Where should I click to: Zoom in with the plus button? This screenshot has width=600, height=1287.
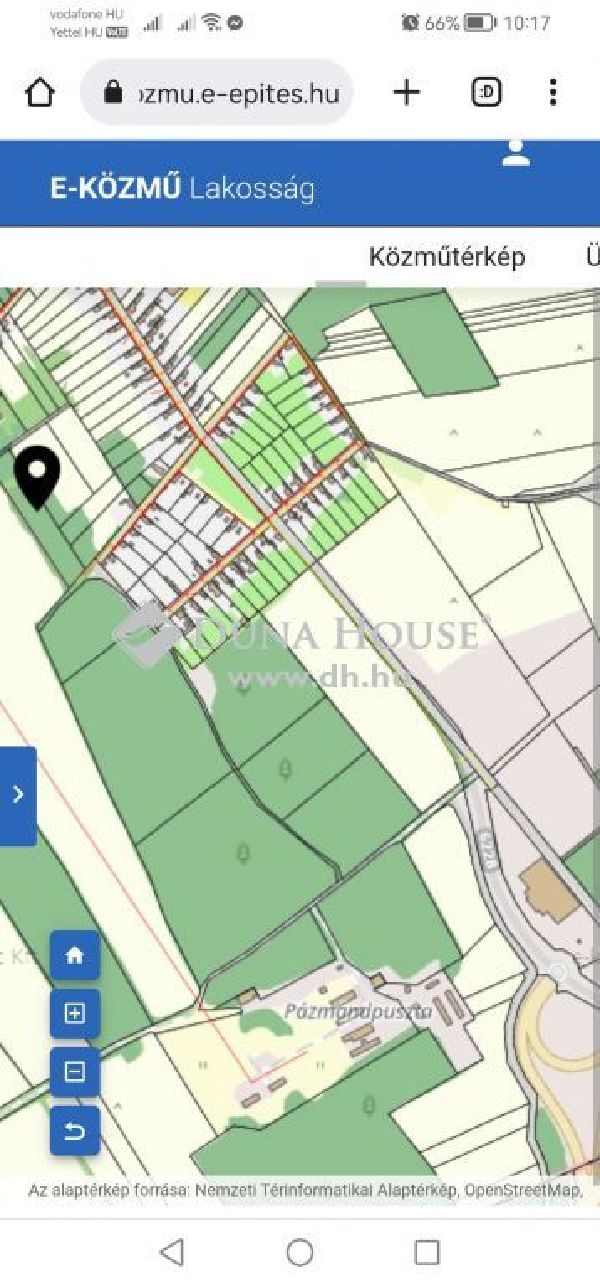[75, 1014]
